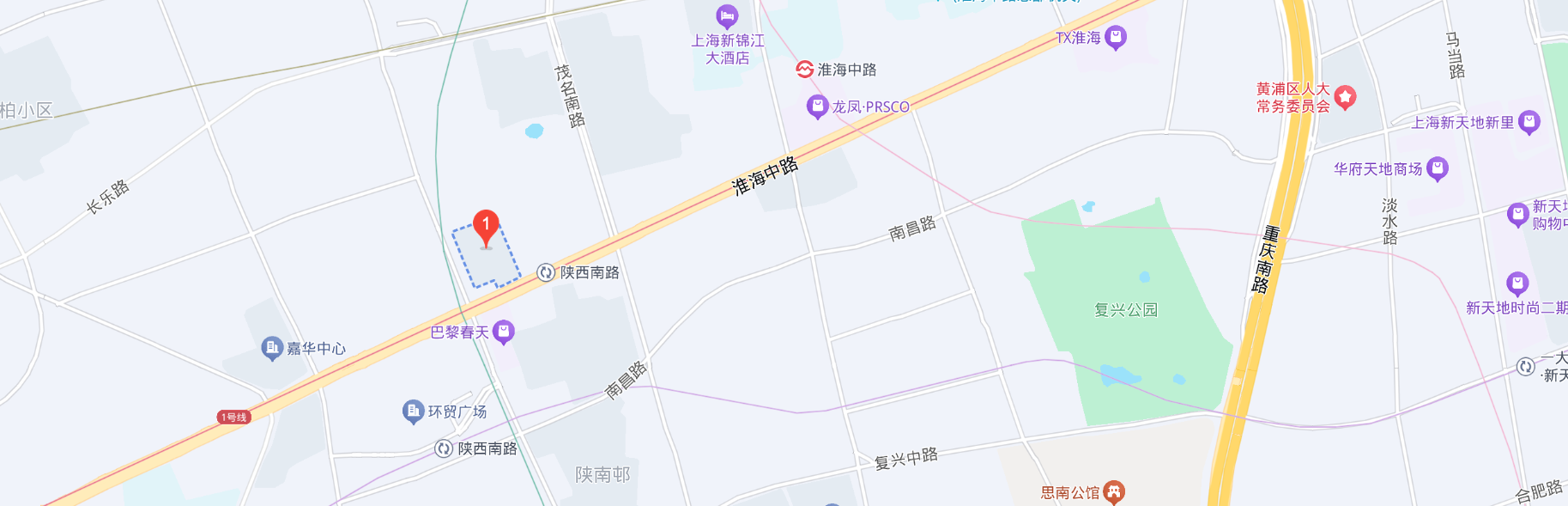Select the 淮海中路 metro station icon

[x=804, y=70]
